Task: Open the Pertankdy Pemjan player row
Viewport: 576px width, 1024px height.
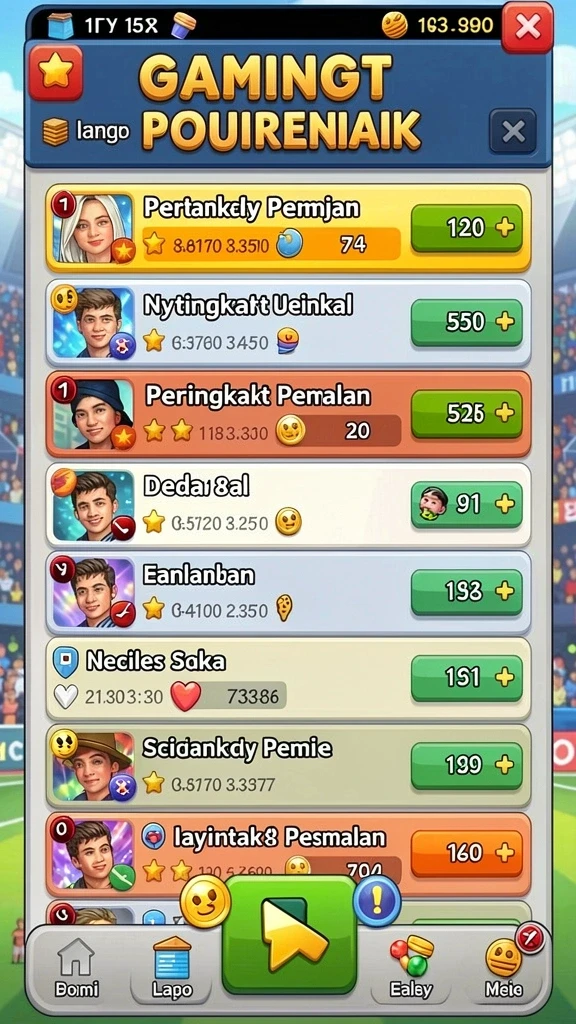Action: click(x=288, y=228)
